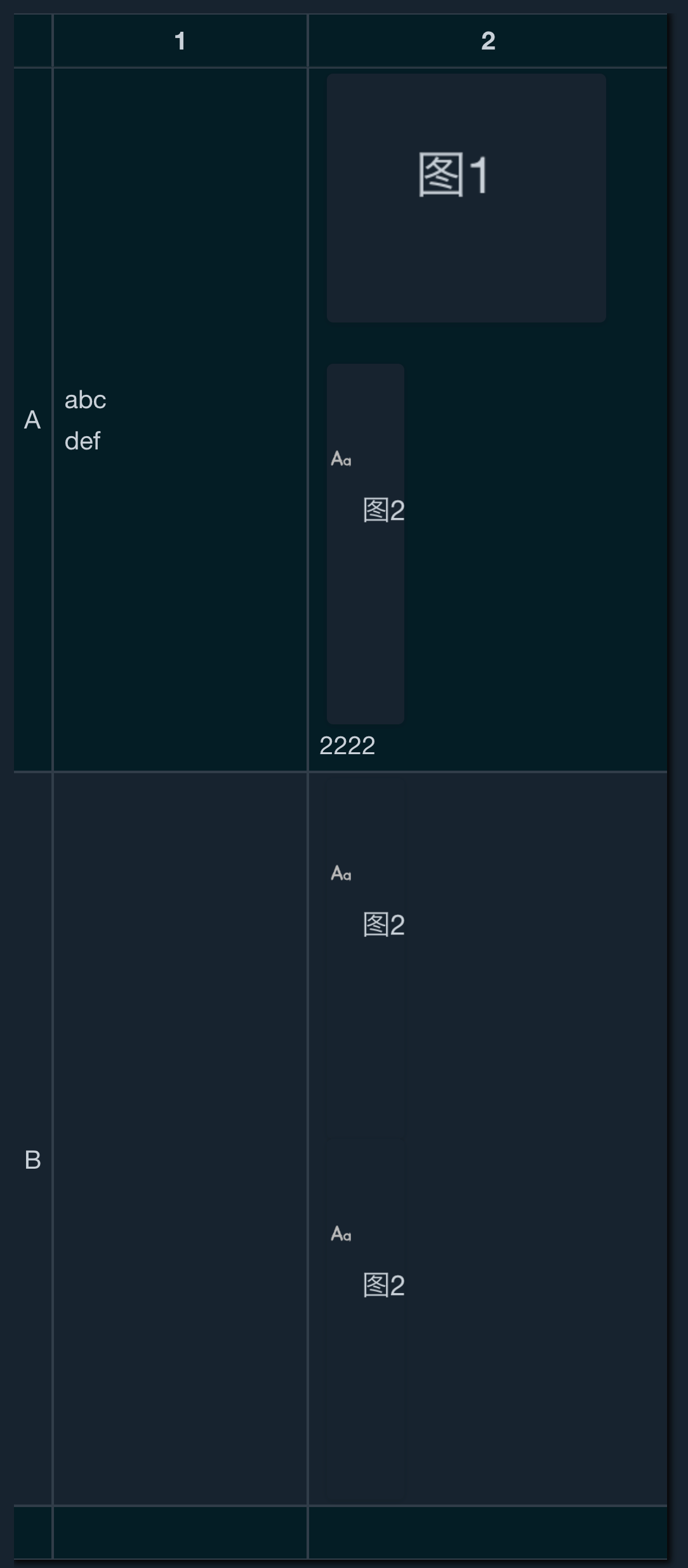Screen dimensions: 688x1568
Task: Open the 图1 image in row A
Action: tap(466, 197)
